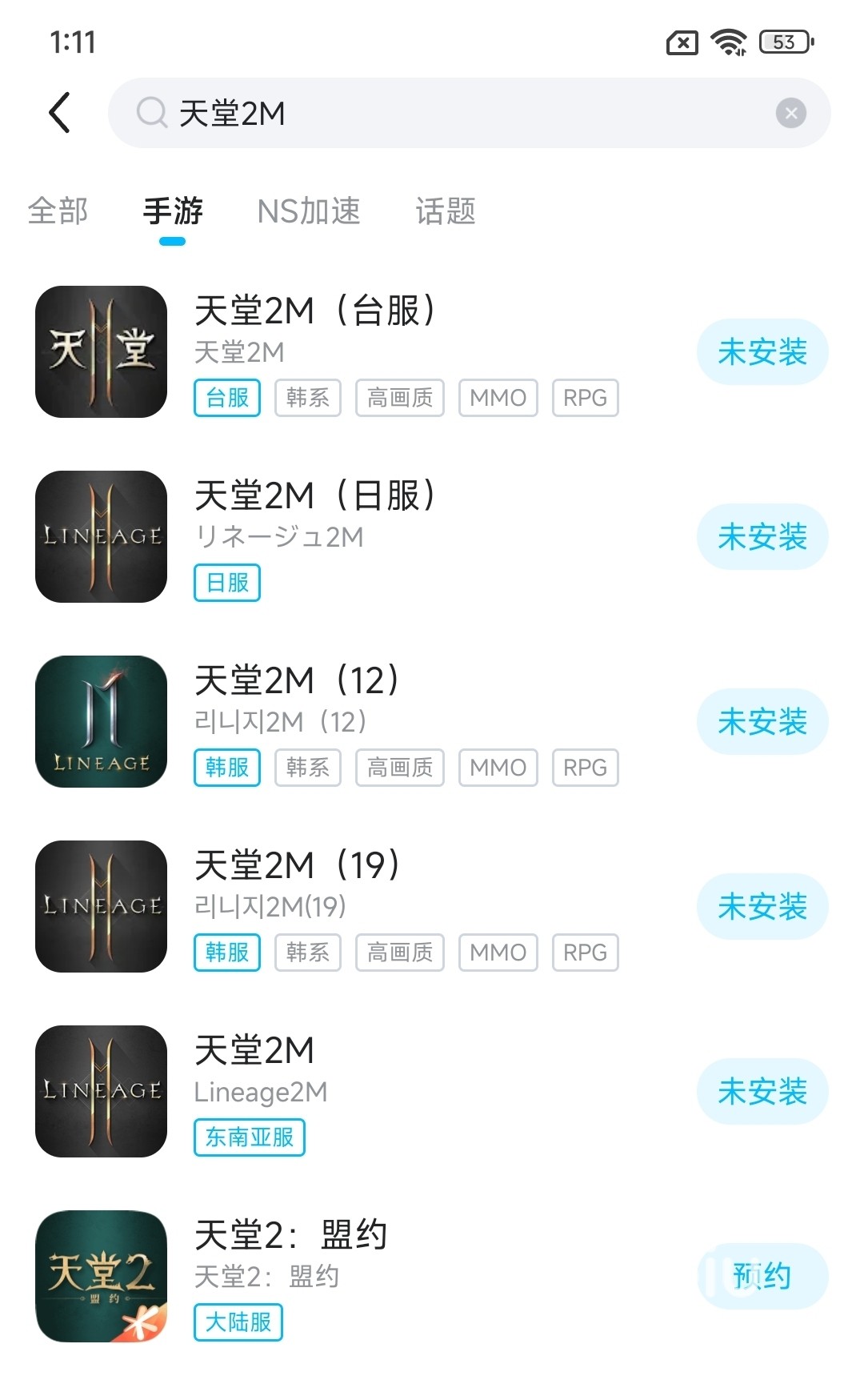Open 天堂2M（日服）game result

[316, 496]
